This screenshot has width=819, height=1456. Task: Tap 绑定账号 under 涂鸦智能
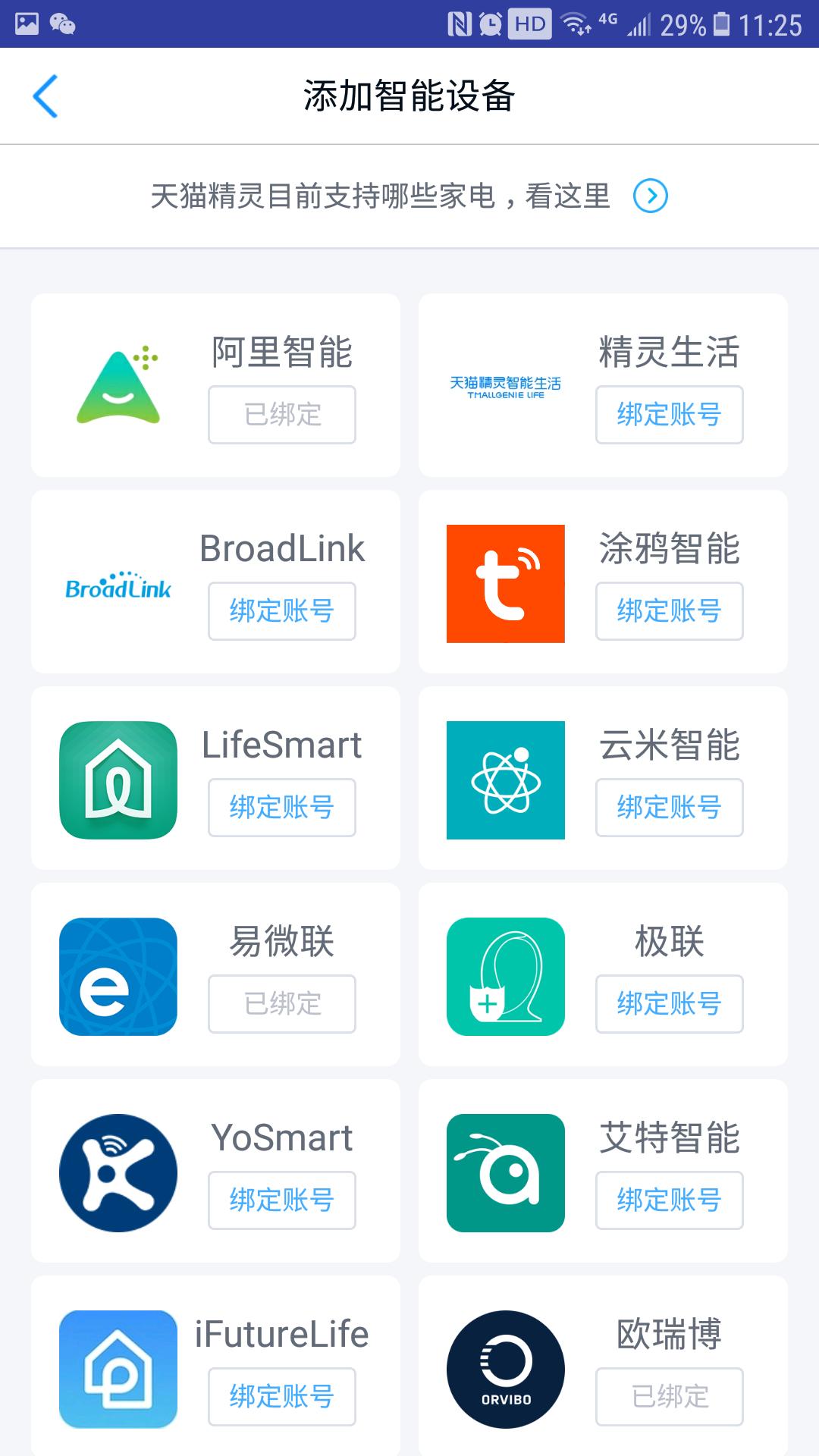click(669, 611)
